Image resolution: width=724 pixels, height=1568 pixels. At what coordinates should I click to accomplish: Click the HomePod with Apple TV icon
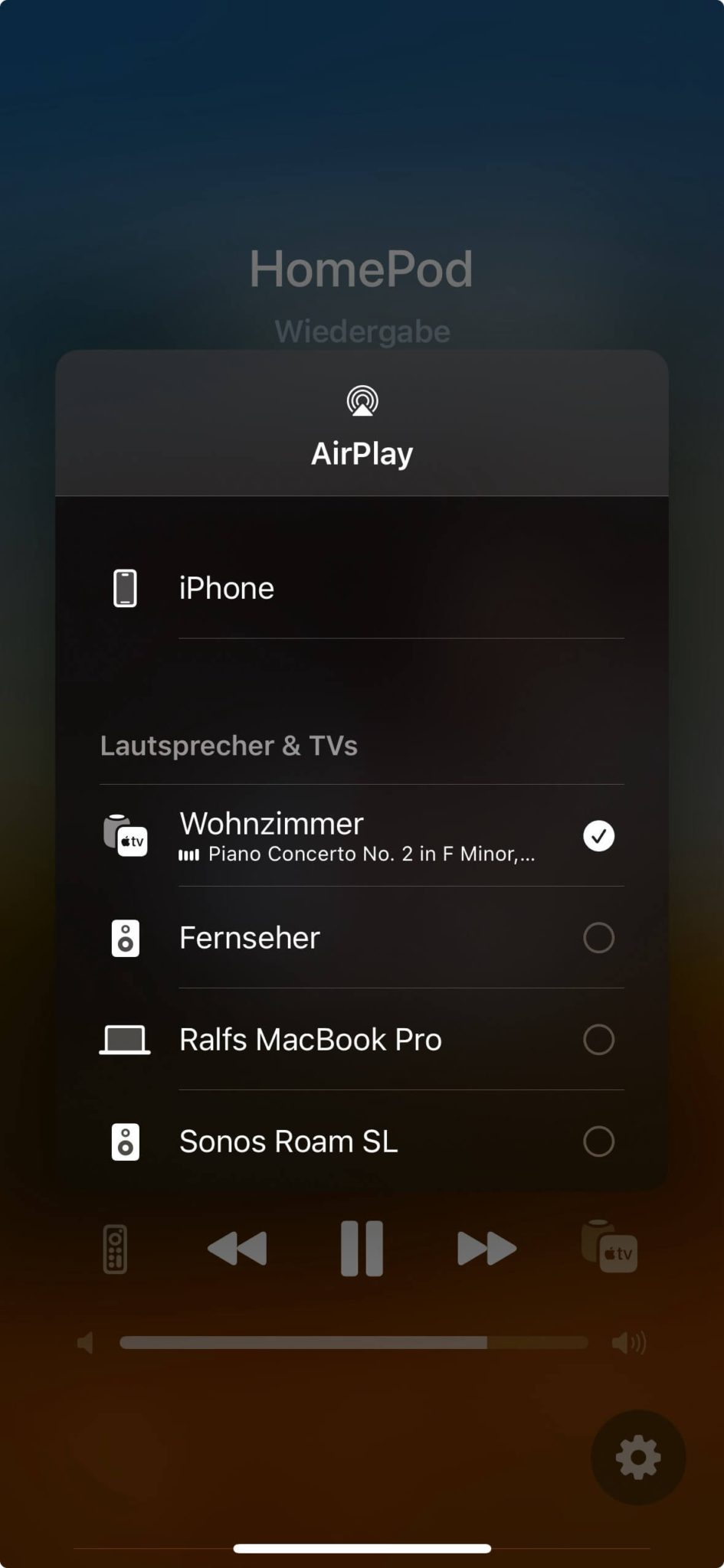[x=609, y=1248]
